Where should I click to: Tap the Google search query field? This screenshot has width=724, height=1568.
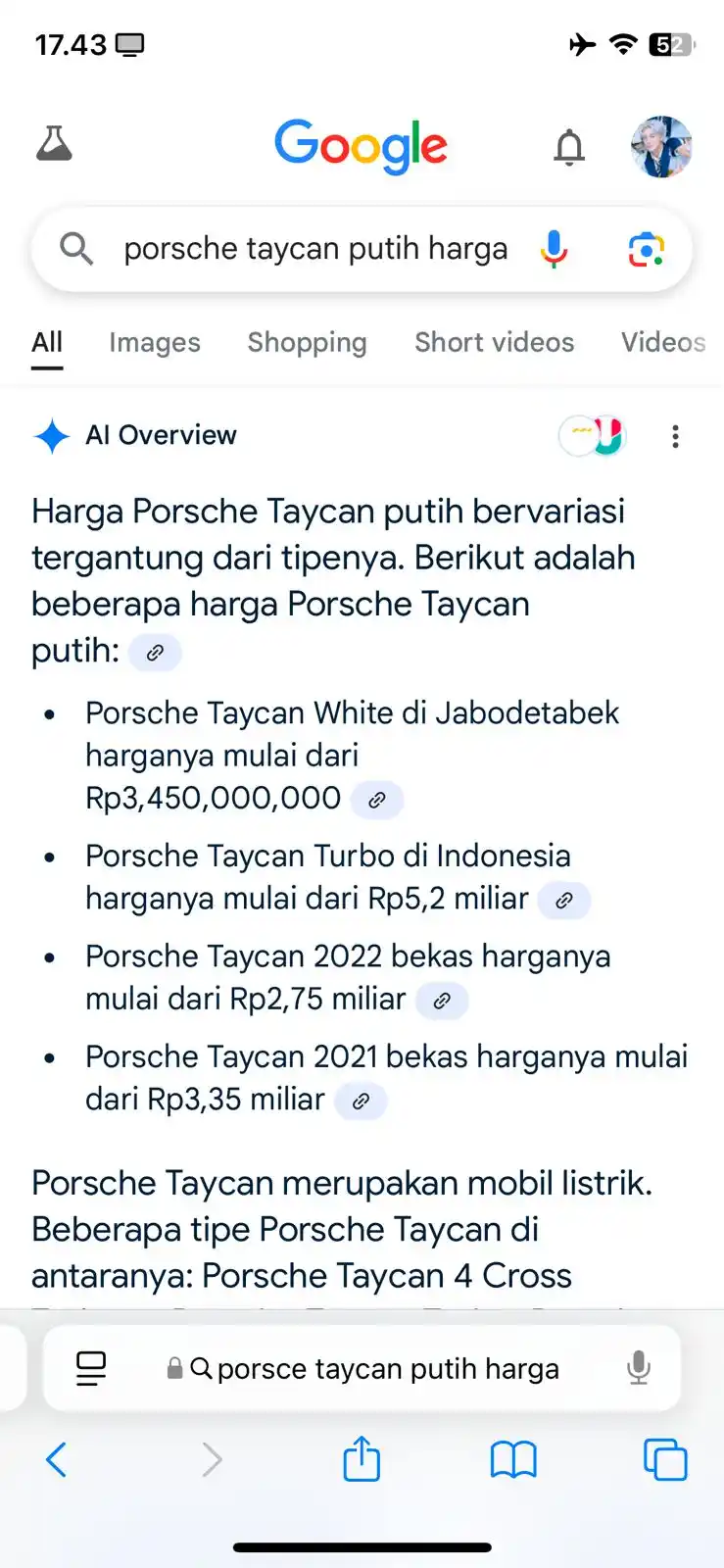(314, 249)
